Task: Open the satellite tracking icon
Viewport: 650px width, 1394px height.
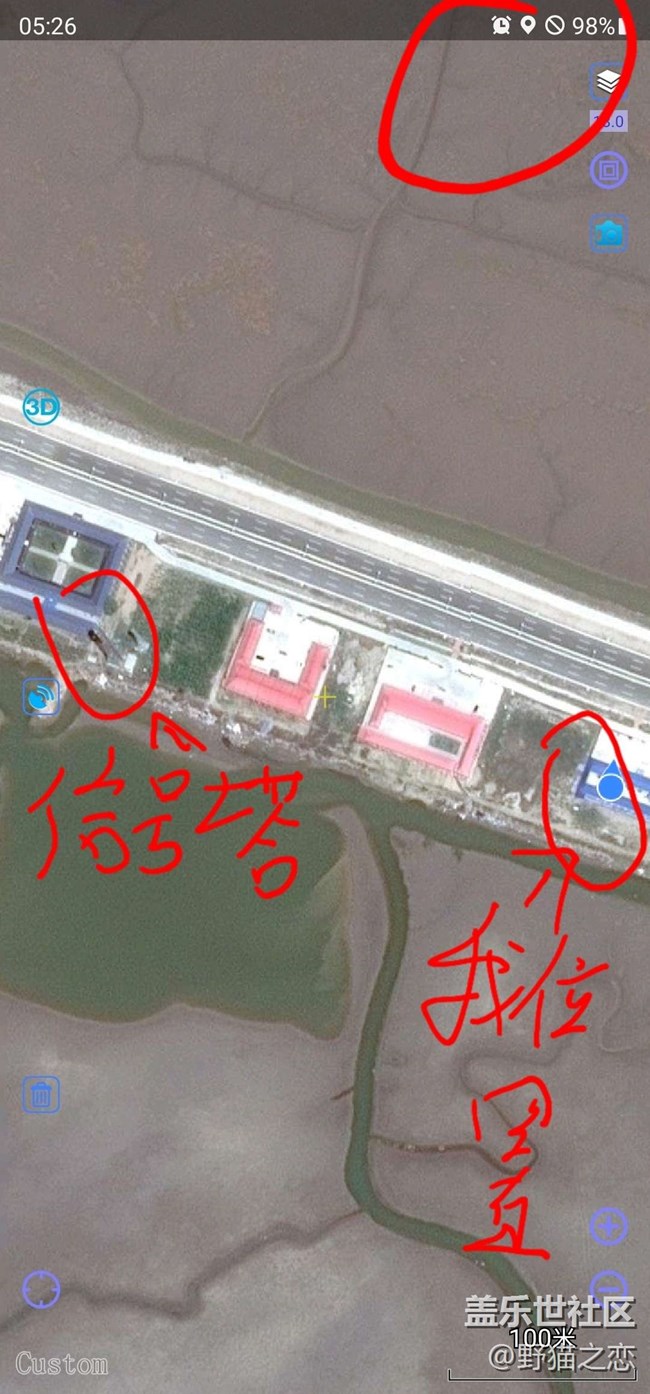Action: (41, 696)
